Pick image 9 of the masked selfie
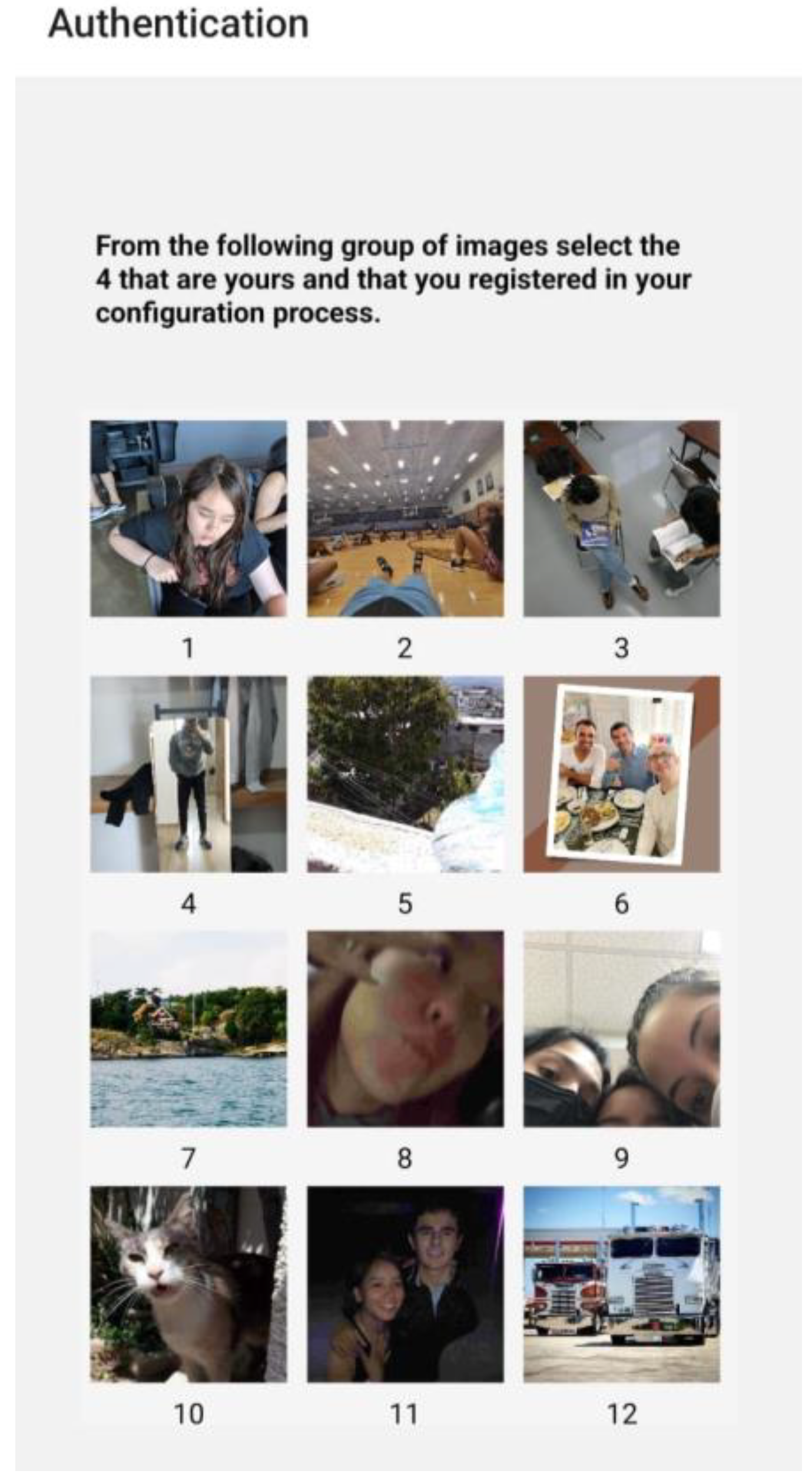Image resolution: width=812 pixels, height=1484 pixels. click(x=621, y=1028)
